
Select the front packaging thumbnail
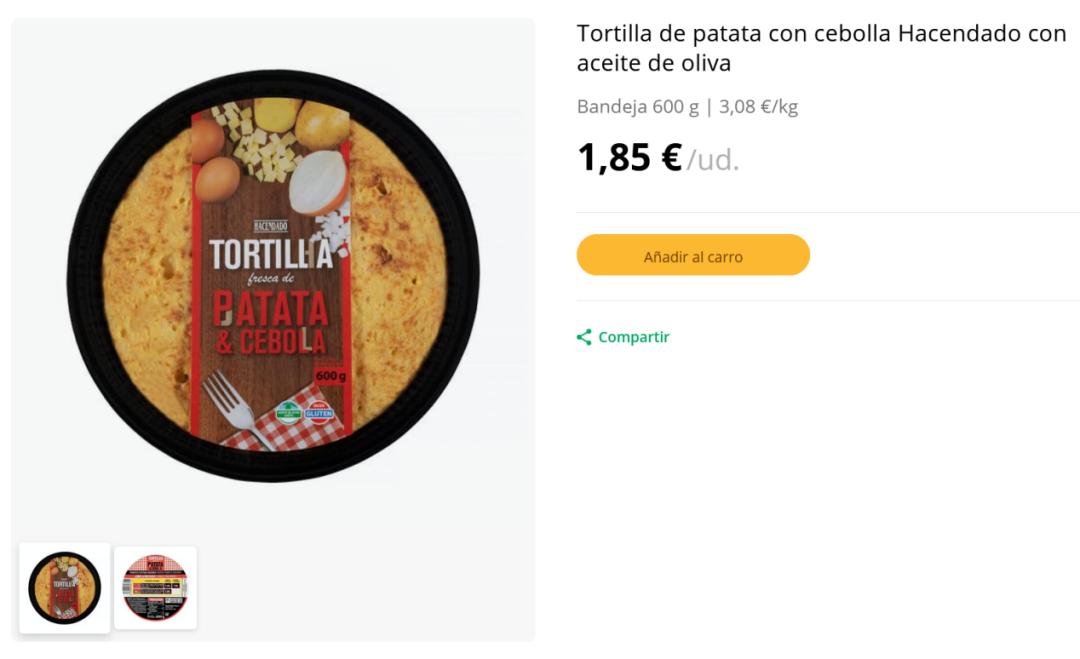point(65,588)
